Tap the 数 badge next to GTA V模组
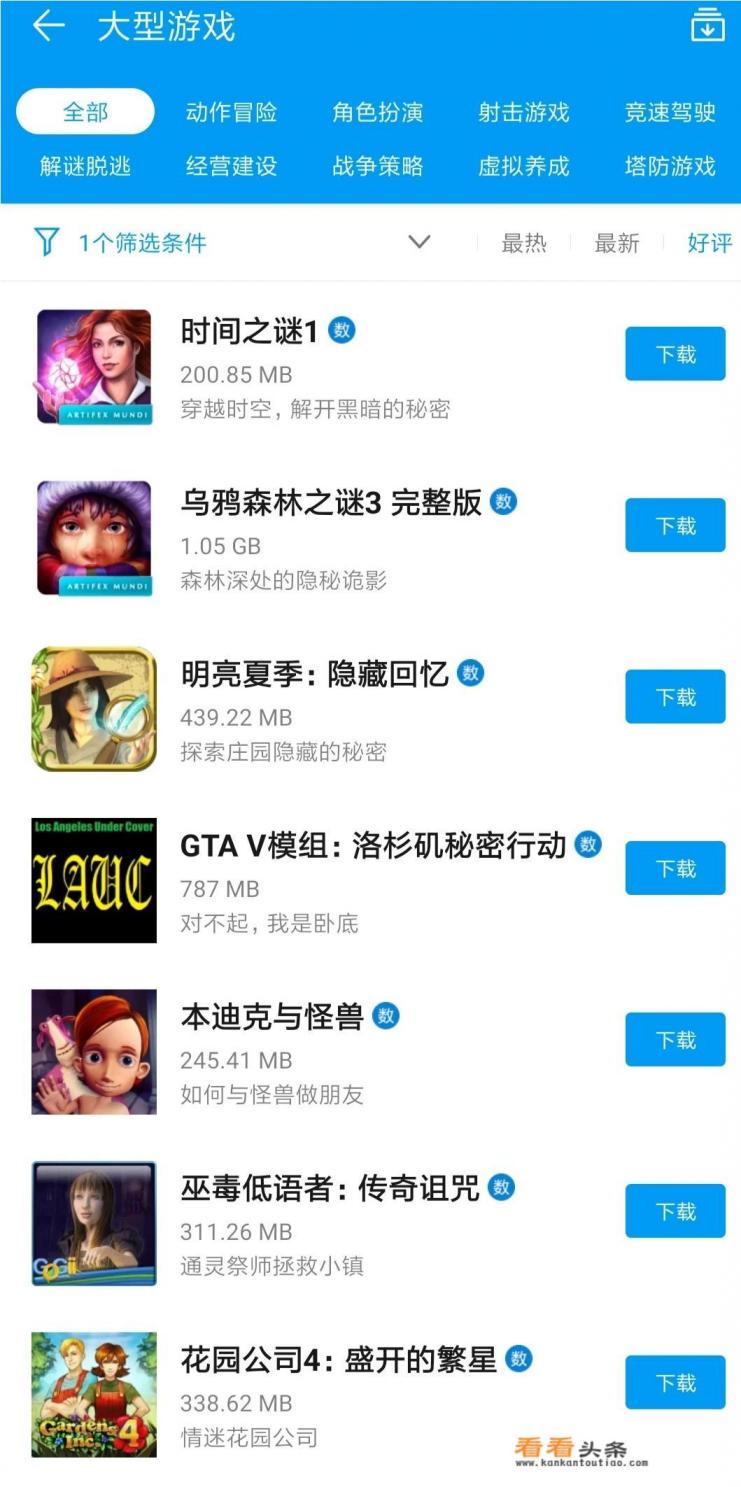Image resolution: width=741 pixels, height=1487 pixels. (x=587, y=844)
